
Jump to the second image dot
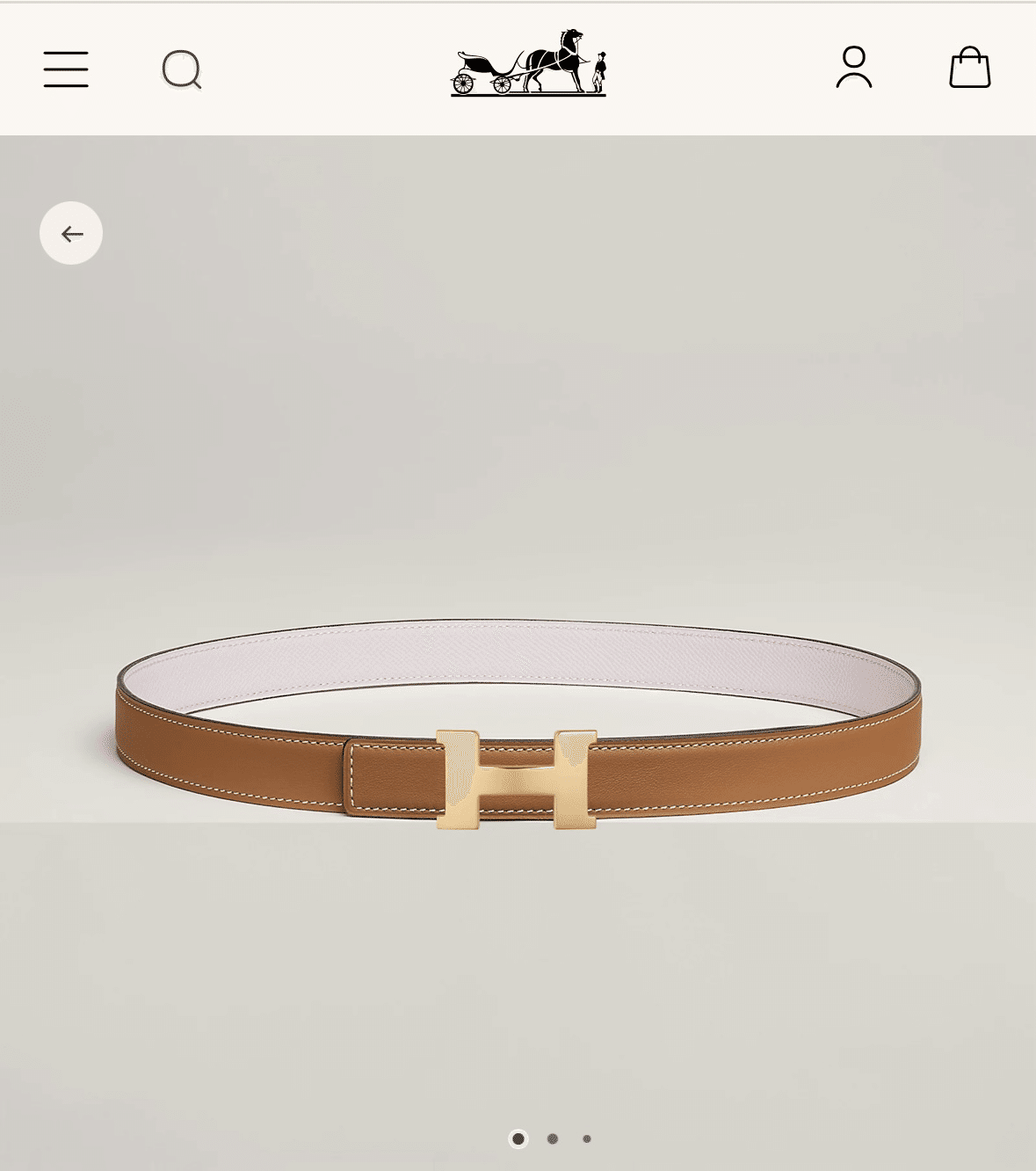pyautogui.click(x=553, y=1139)
